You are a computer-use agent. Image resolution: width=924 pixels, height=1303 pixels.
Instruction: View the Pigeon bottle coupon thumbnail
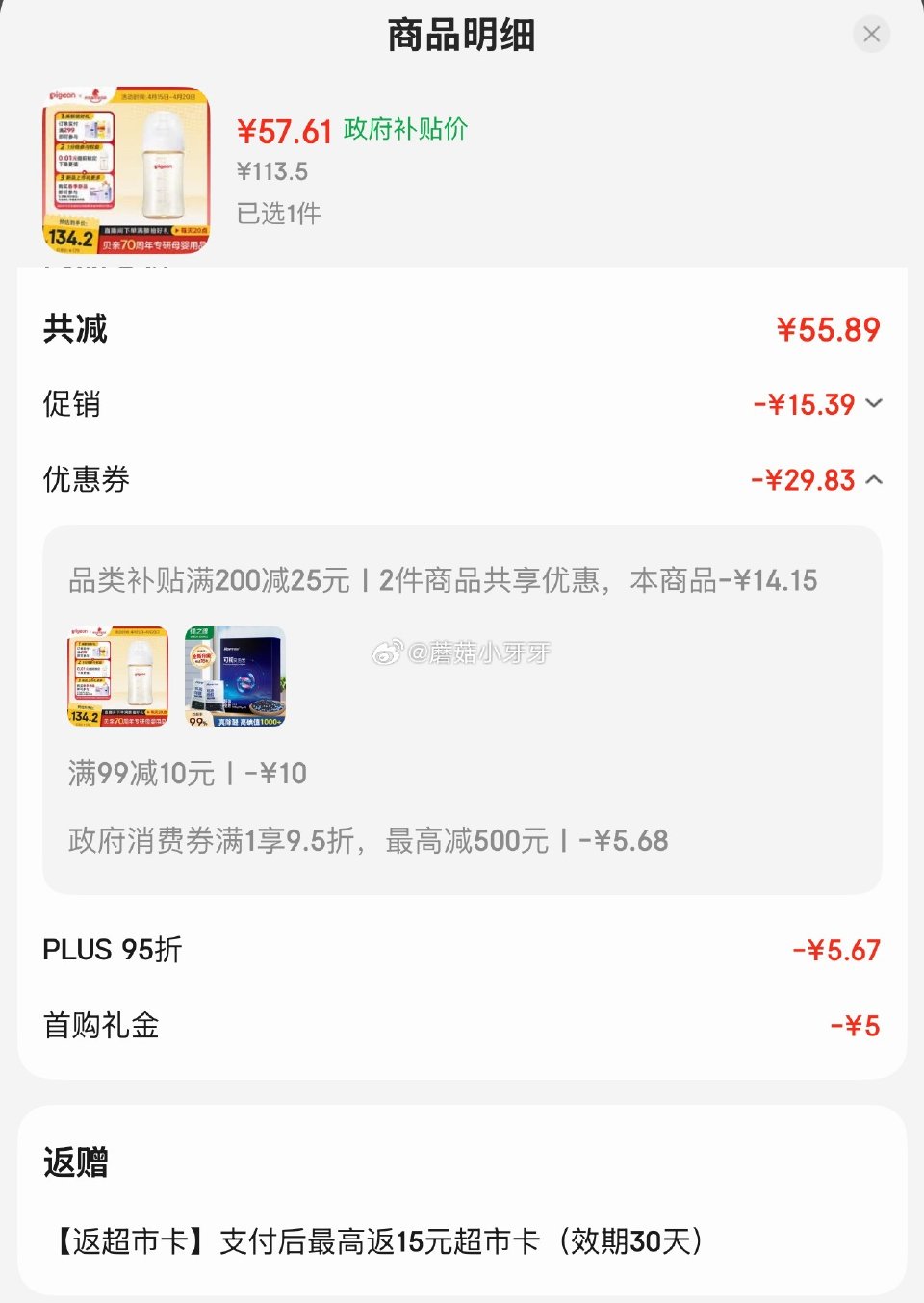117,677
